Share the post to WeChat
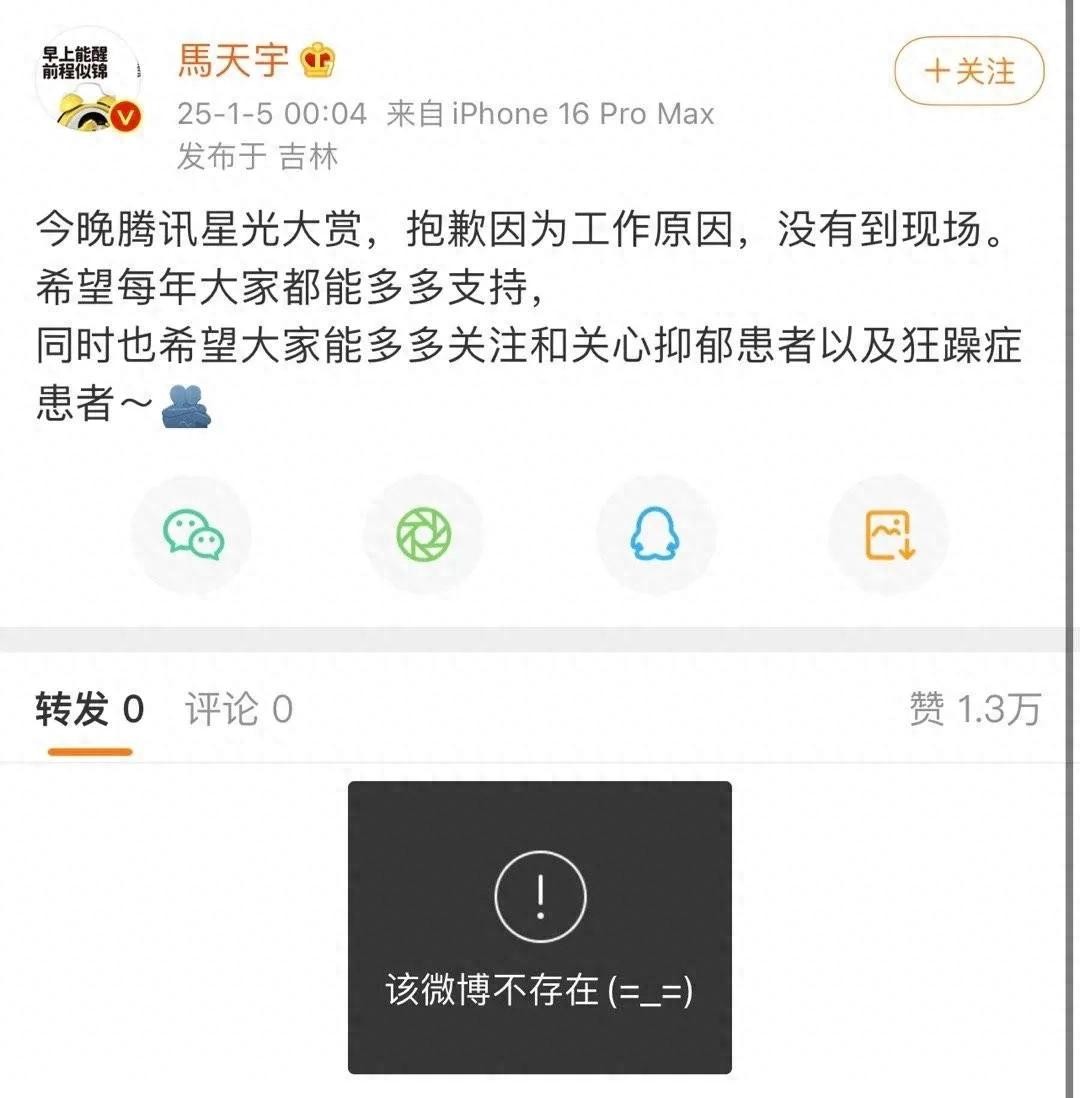The width and height of the screenshot is (1080, 1098). coord(193,535)
